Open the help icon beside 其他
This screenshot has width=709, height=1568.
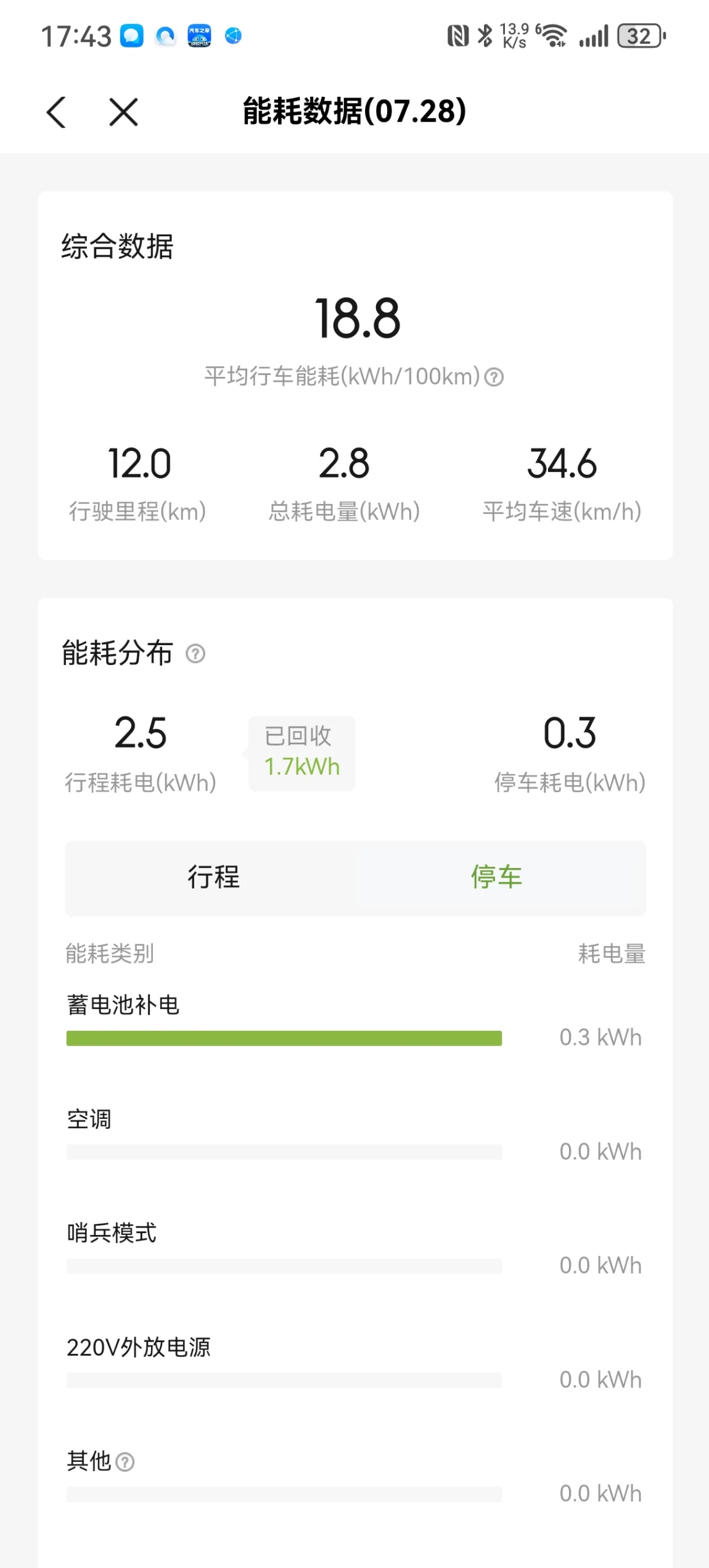pos(125,1462)
